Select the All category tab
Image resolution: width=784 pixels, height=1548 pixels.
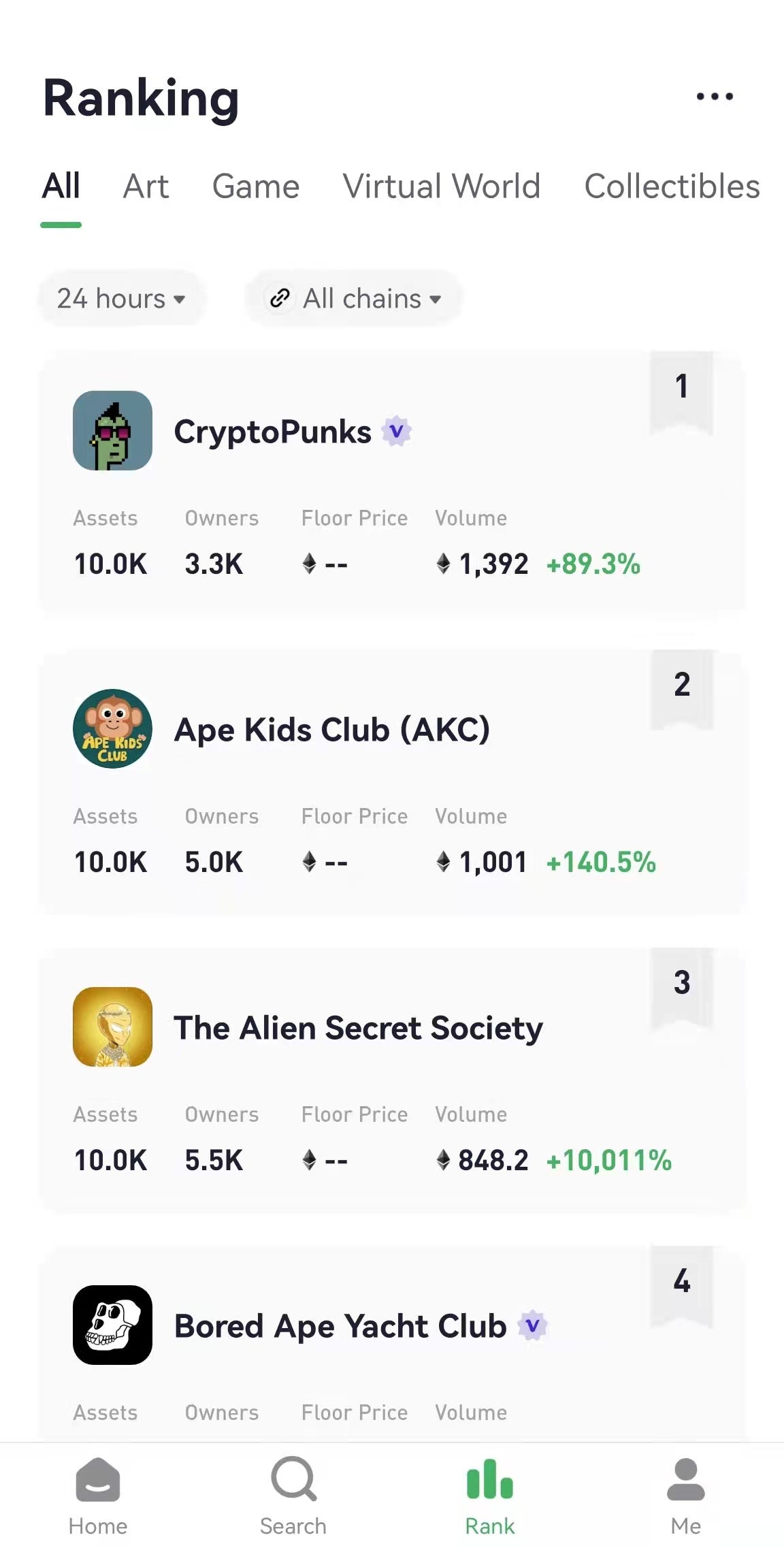pyautogui.click(x=61, y=187)
